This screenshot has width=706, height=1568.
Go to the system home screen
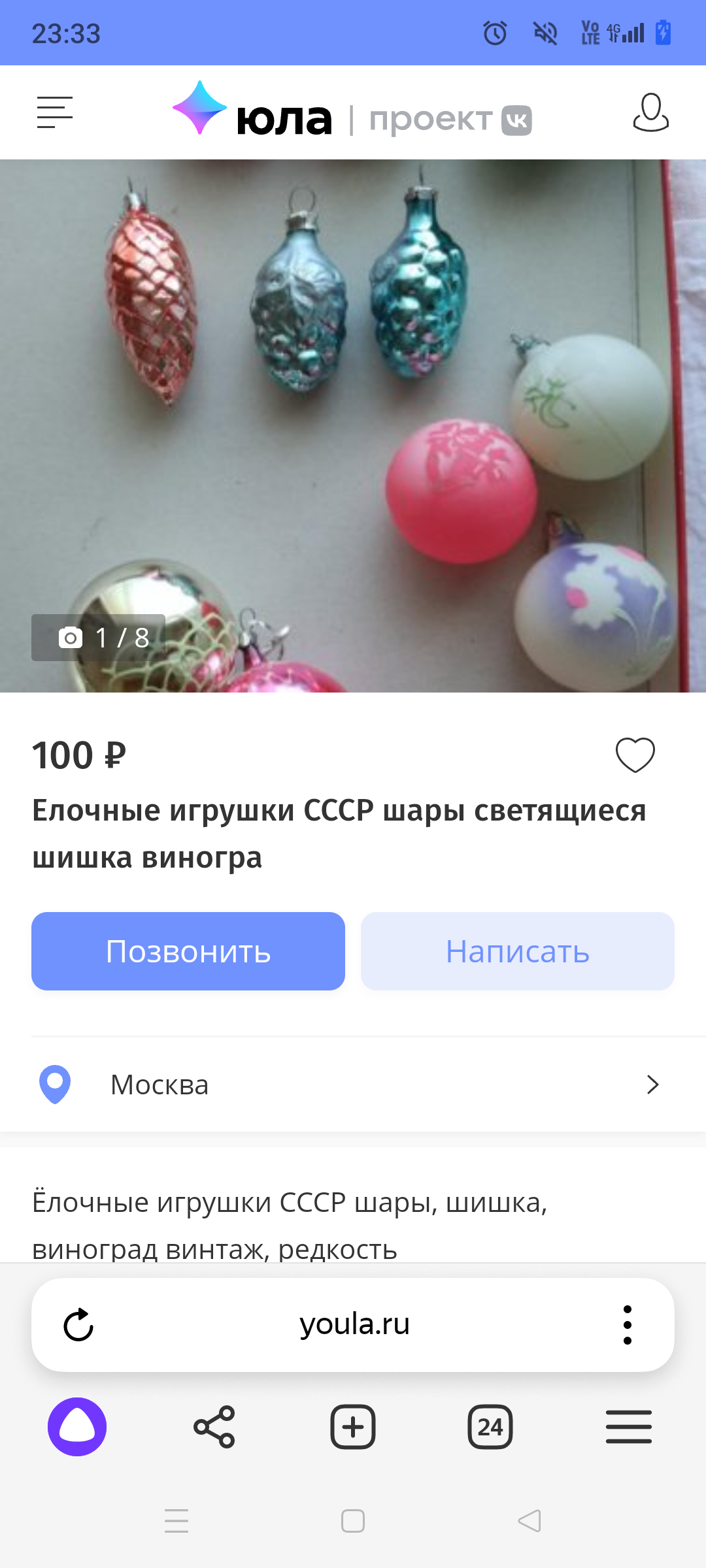pyautogui.click(x=353, y=1521)
